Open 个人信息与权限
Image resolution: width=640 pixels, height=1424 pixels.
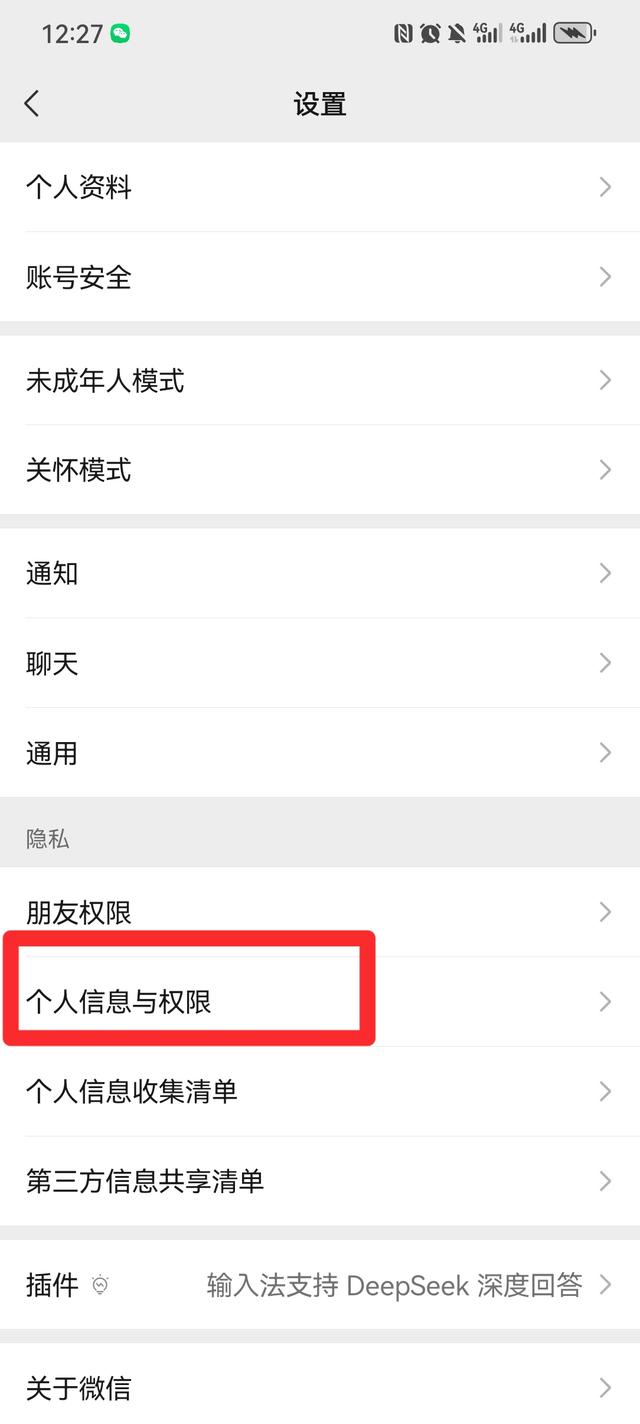pos(320,1001)
